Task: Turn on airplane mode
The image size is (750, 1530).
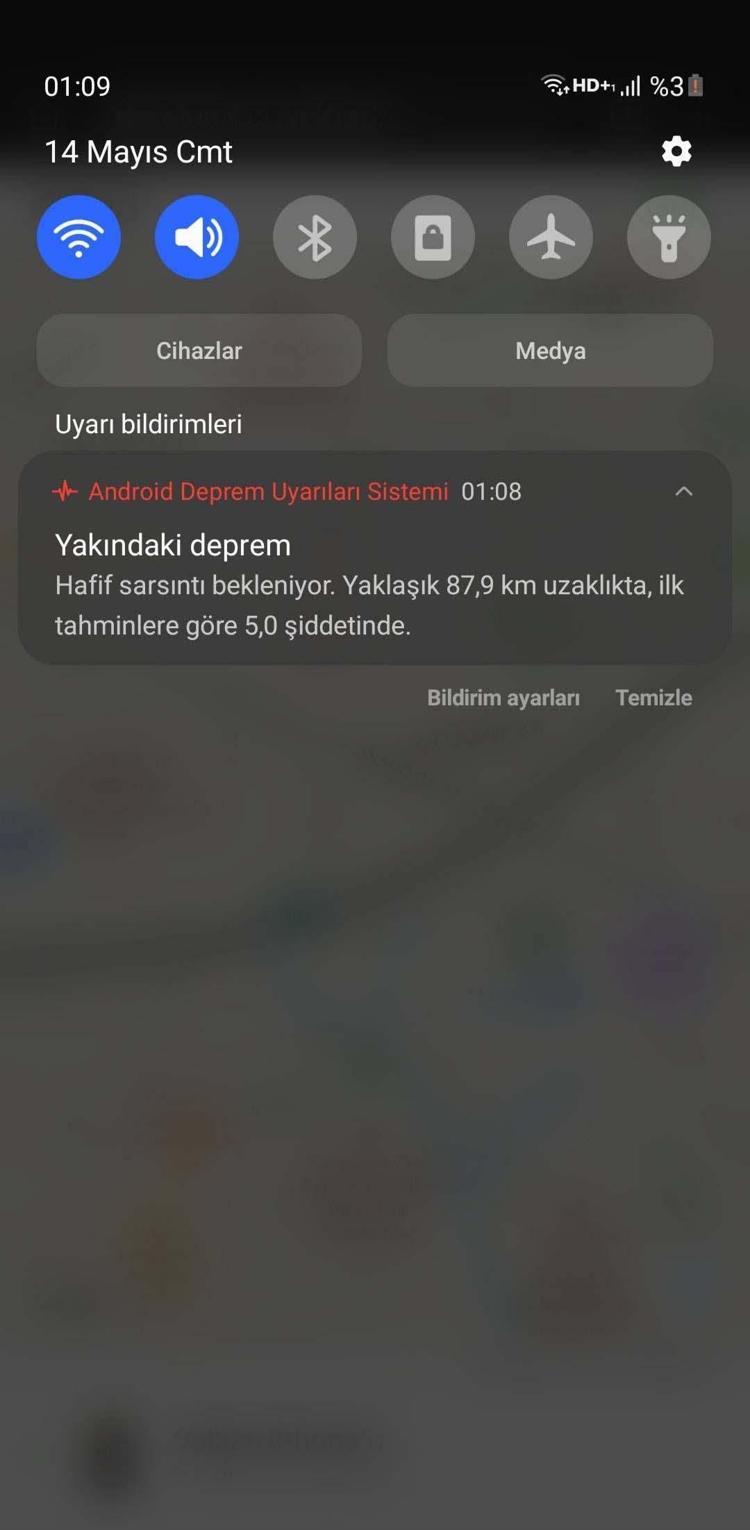Action: [551, 237]
